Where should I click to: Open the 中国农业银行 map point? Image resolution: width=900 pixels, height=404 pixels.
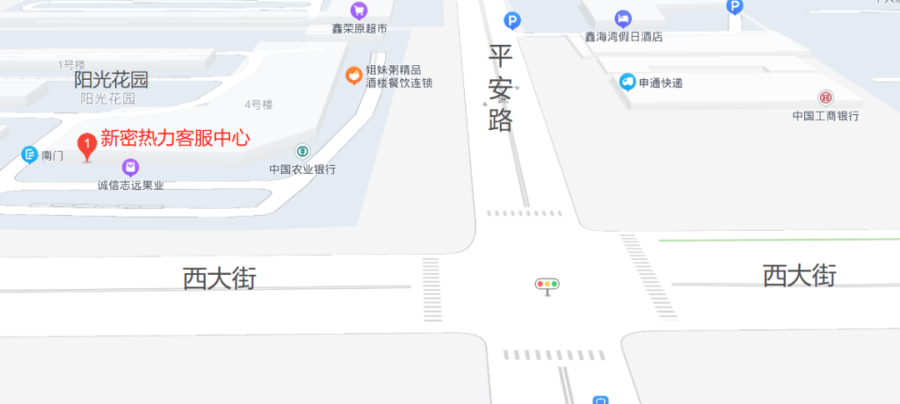[x=302, y=151]
